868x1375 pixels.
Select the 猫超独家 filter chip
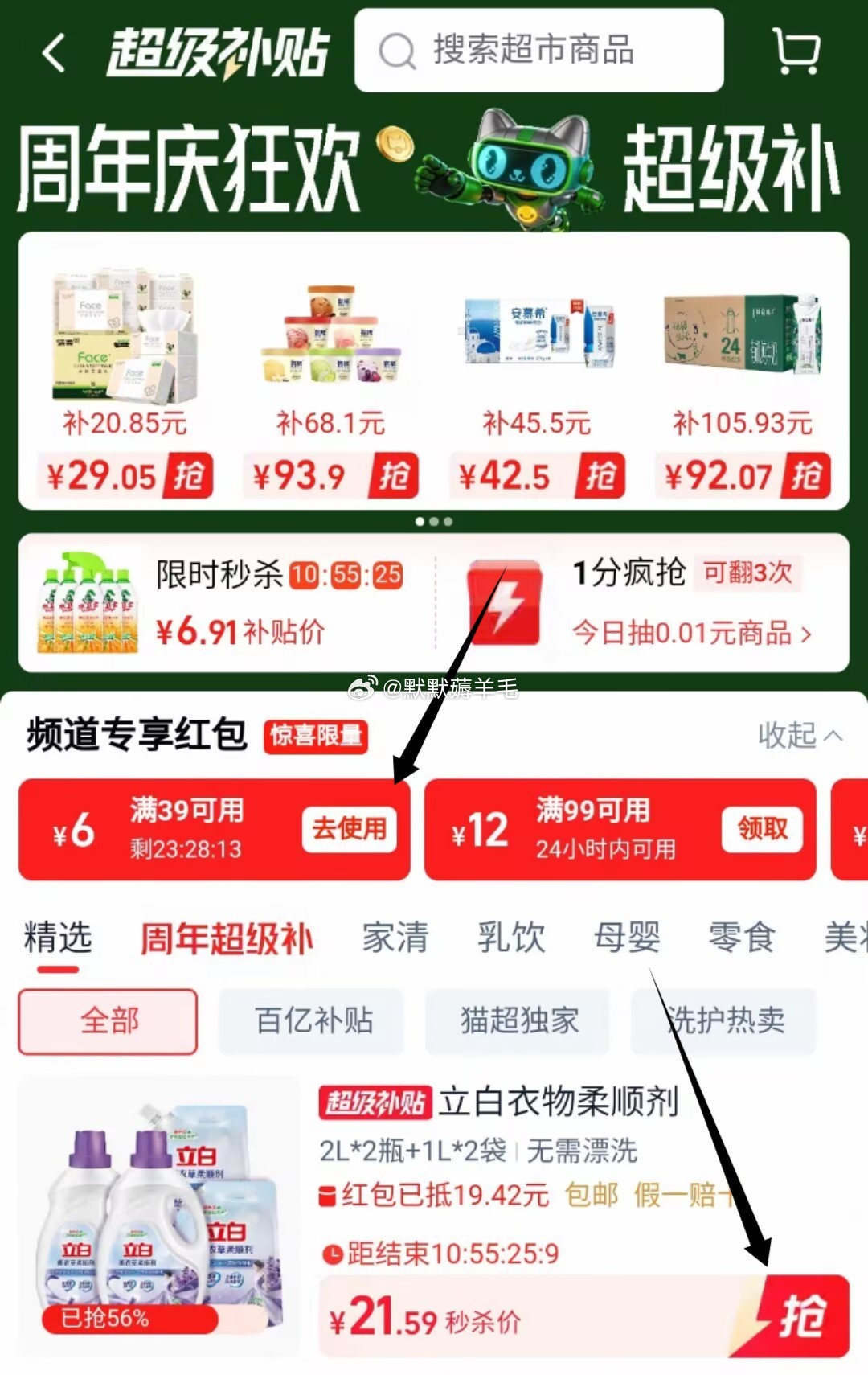(519, 1021)
